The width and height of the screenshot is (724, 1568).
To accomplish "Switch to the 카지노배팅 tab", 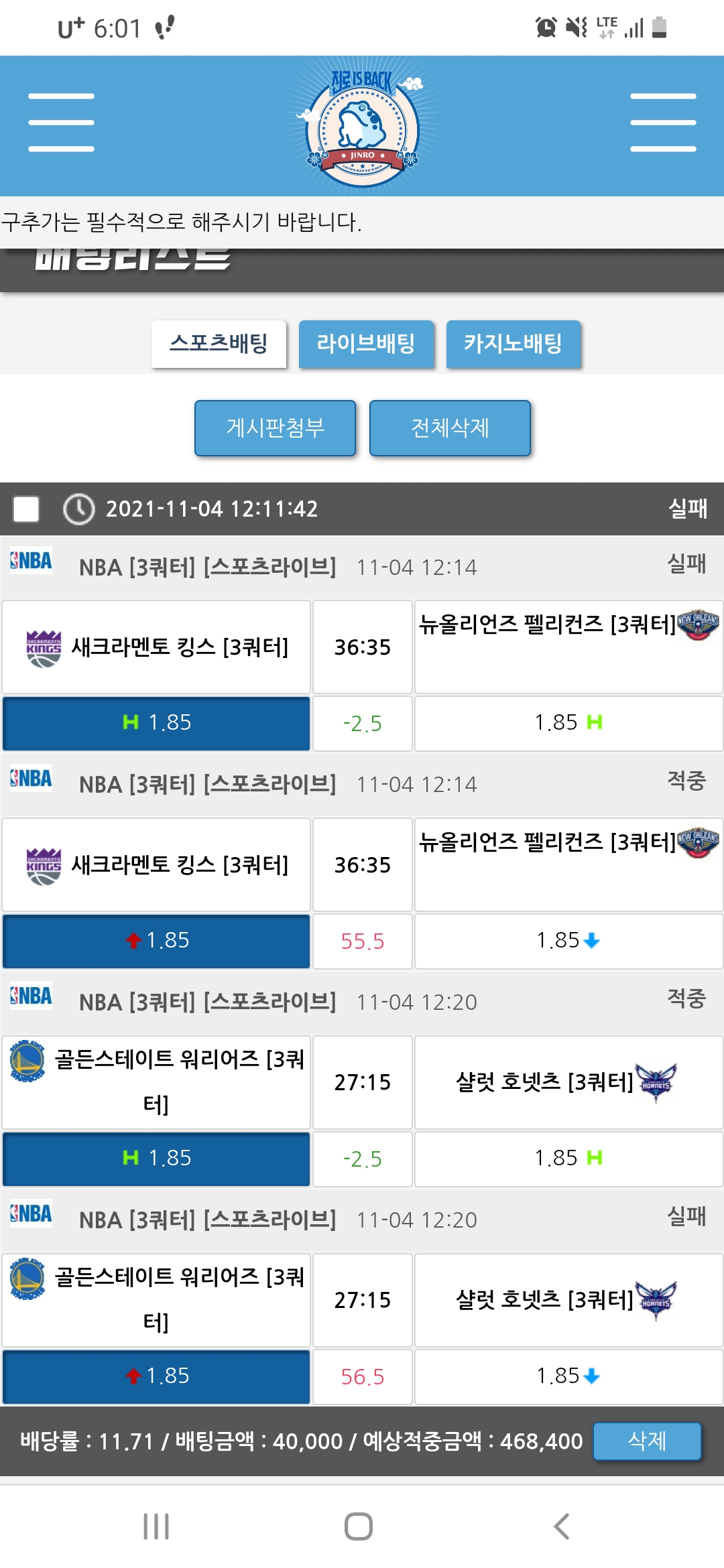I will 513,344.
